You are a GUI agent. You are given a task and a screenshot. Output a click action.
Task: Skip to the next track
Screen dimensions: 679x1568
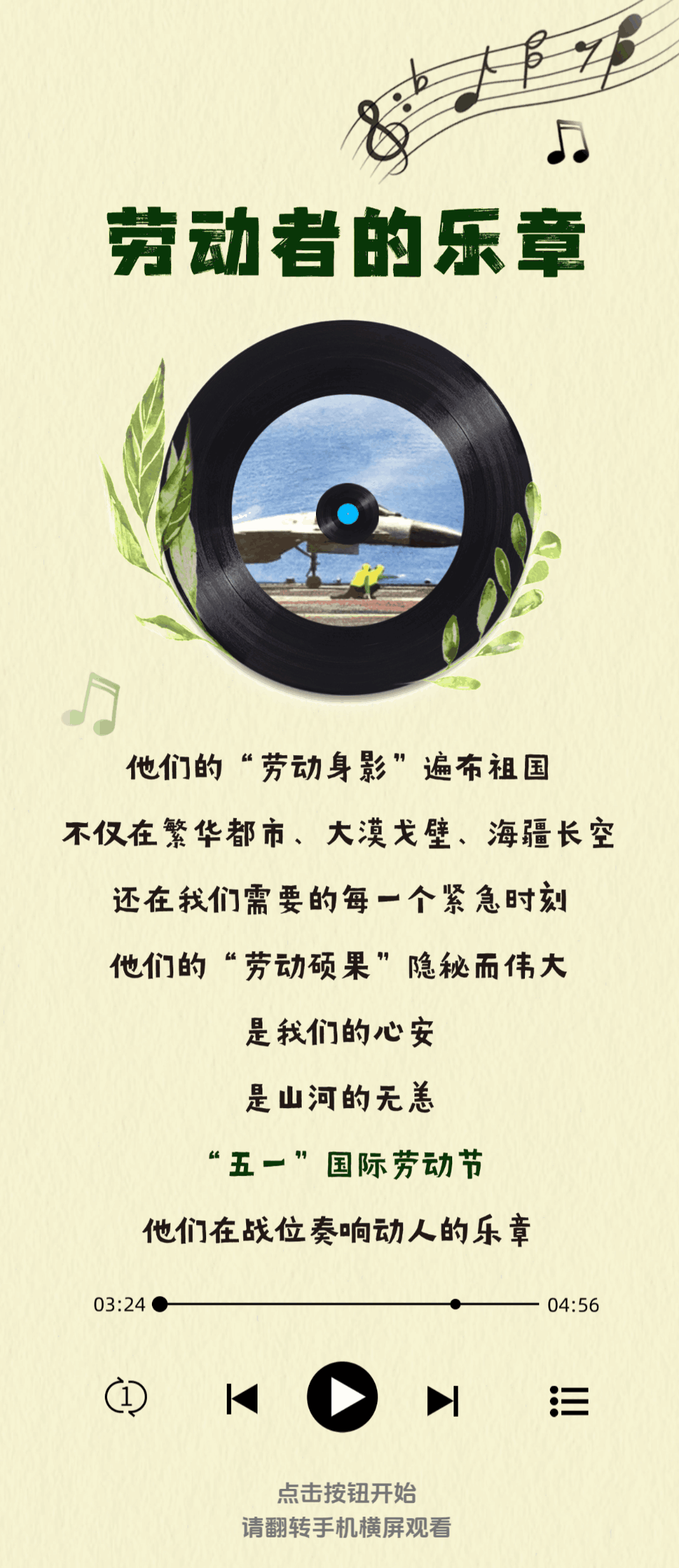click(x=442, y=1400)
